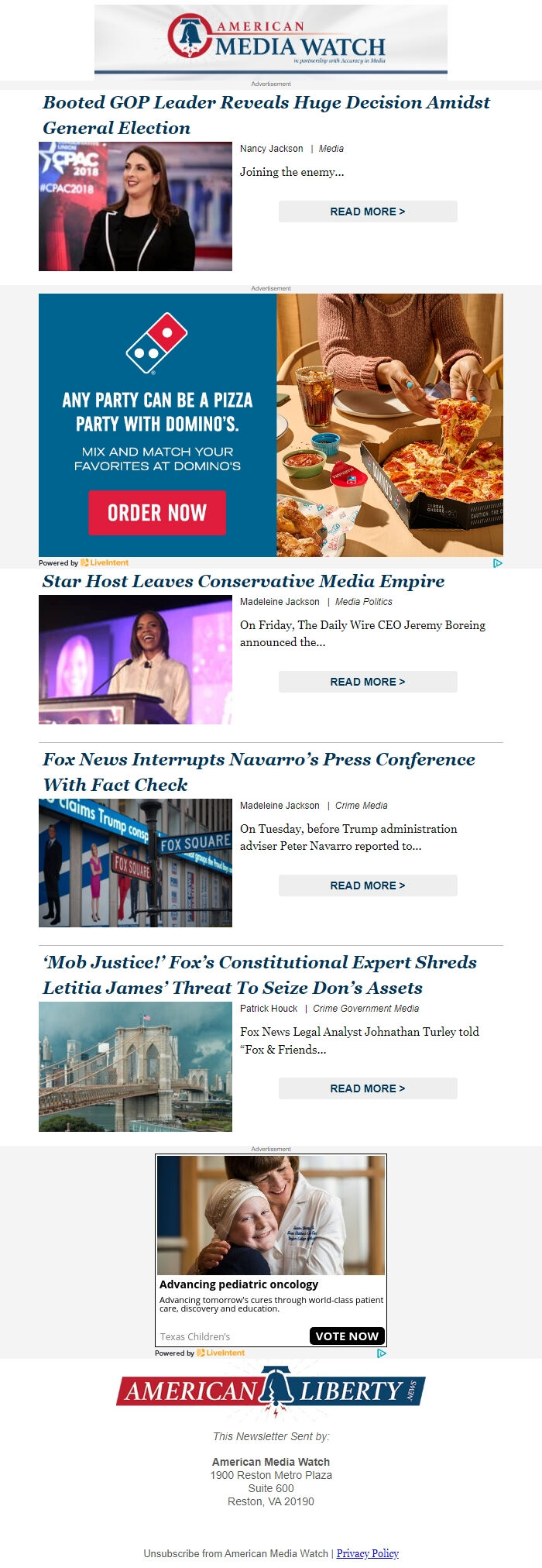Tap Order Now in the Domino's ad
Screen dimensions: 542x1568
click(x=157, y=513)
